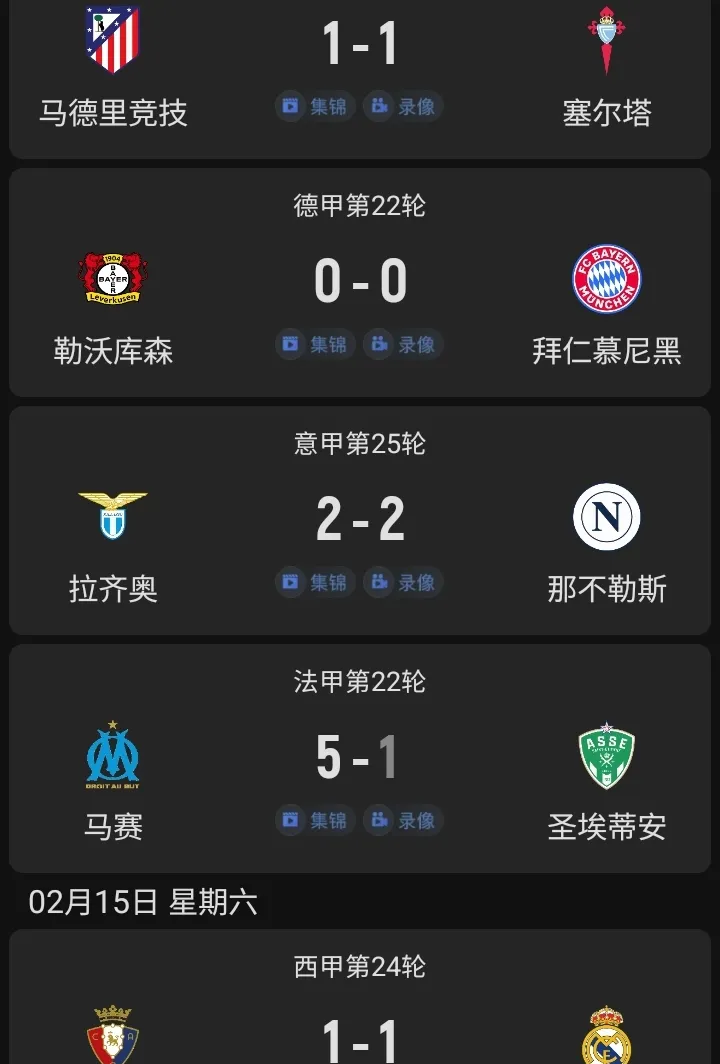
Task: Click the Marseille Olympique crest
Action: 113,755
